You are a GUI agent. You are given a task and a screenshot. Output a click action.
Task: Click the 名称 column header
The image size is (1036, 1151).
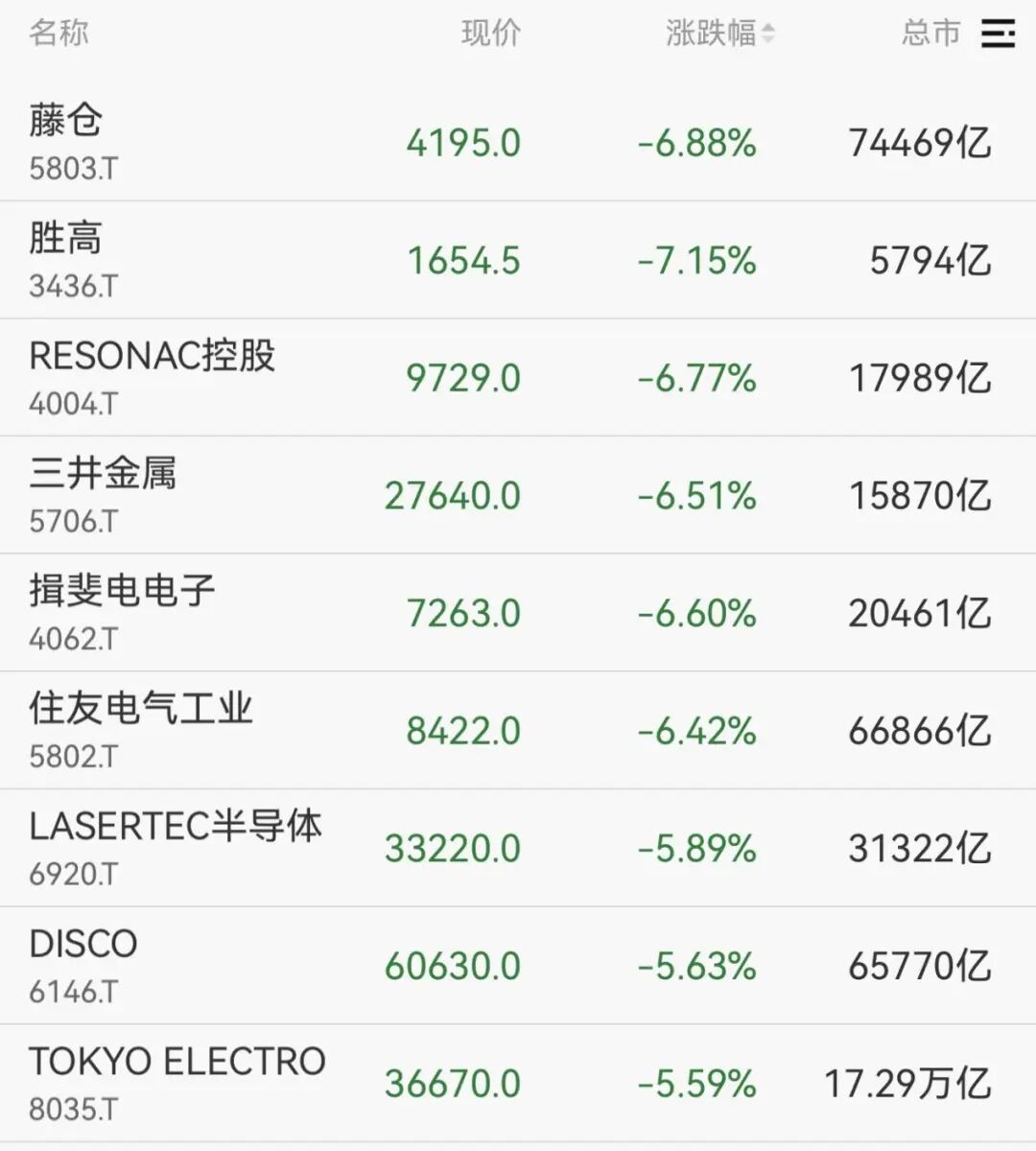coord(56,35)
